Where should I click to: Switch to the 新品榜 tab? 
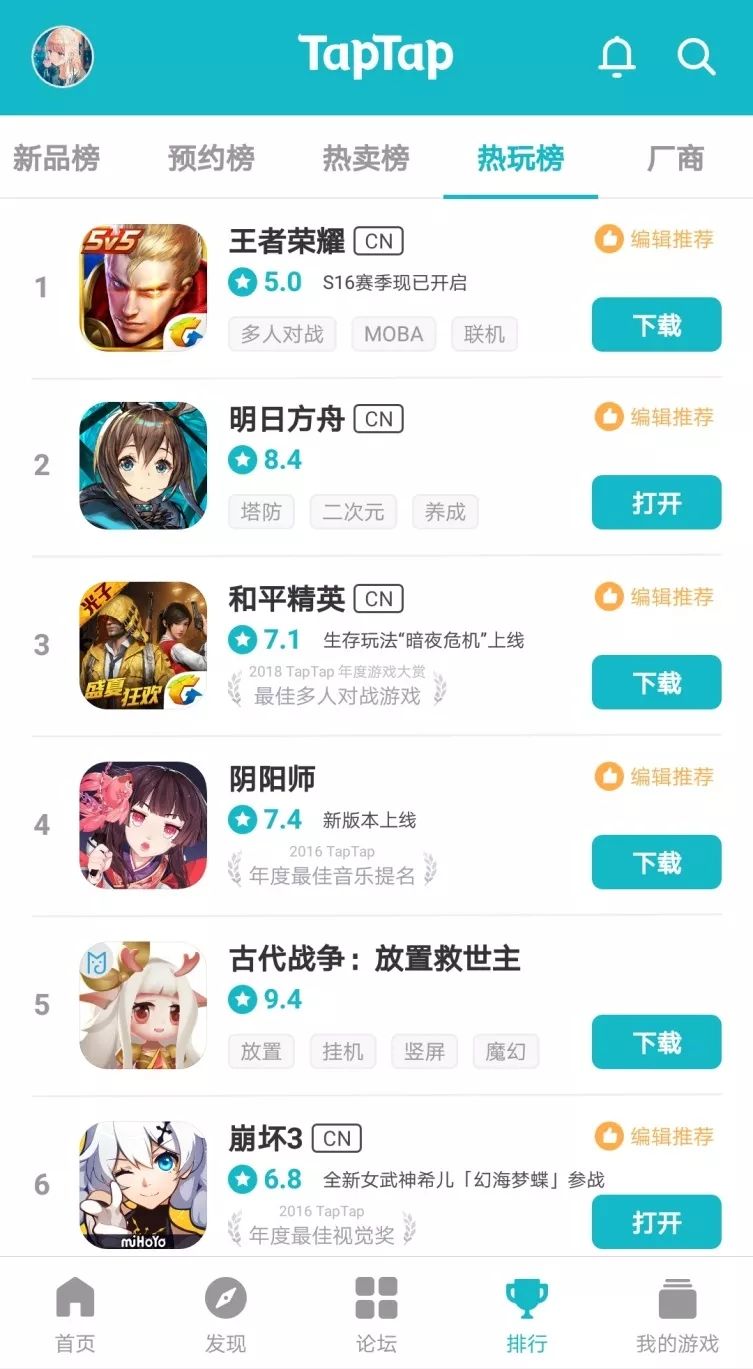click(57, 158)
